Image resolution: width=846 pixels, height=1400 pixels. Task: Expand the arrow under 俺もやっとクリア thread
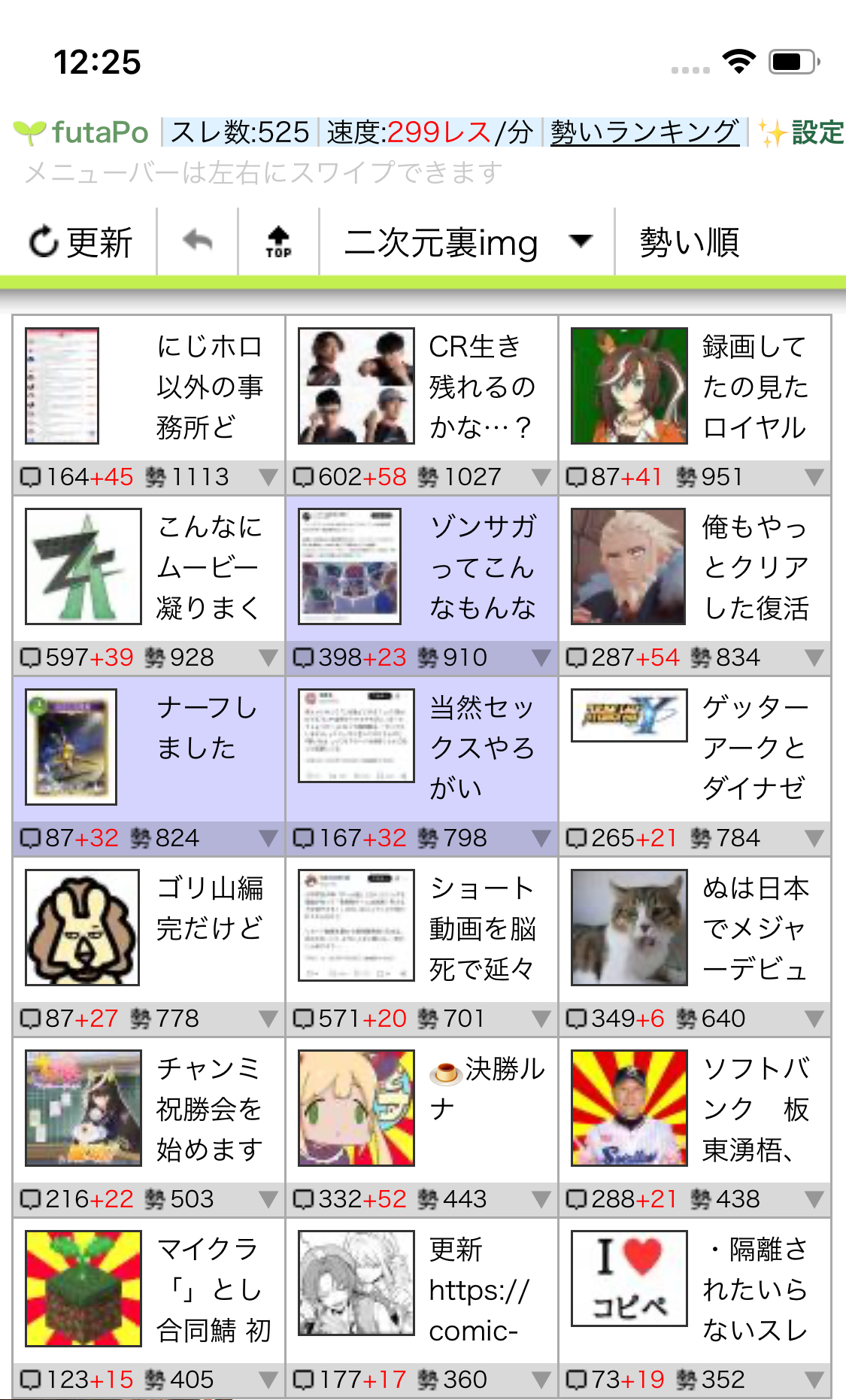[x=813, y=658]
